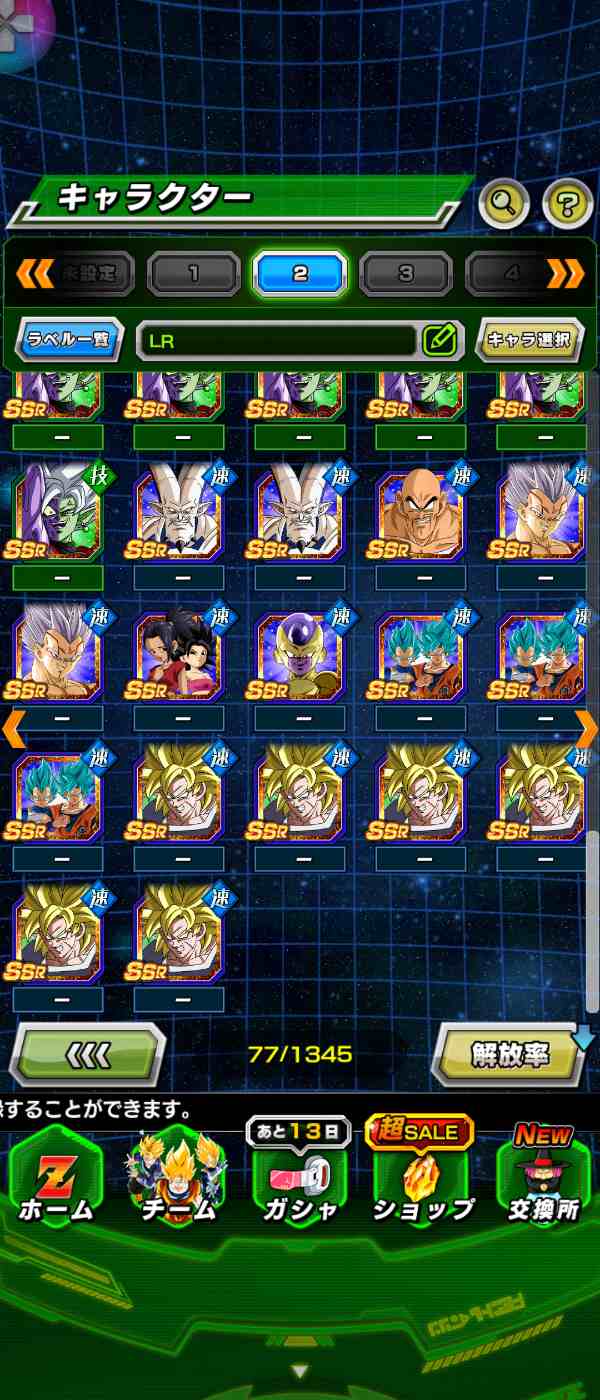Switch to label tab 1

pyautogui.click(x=193, y=273)
